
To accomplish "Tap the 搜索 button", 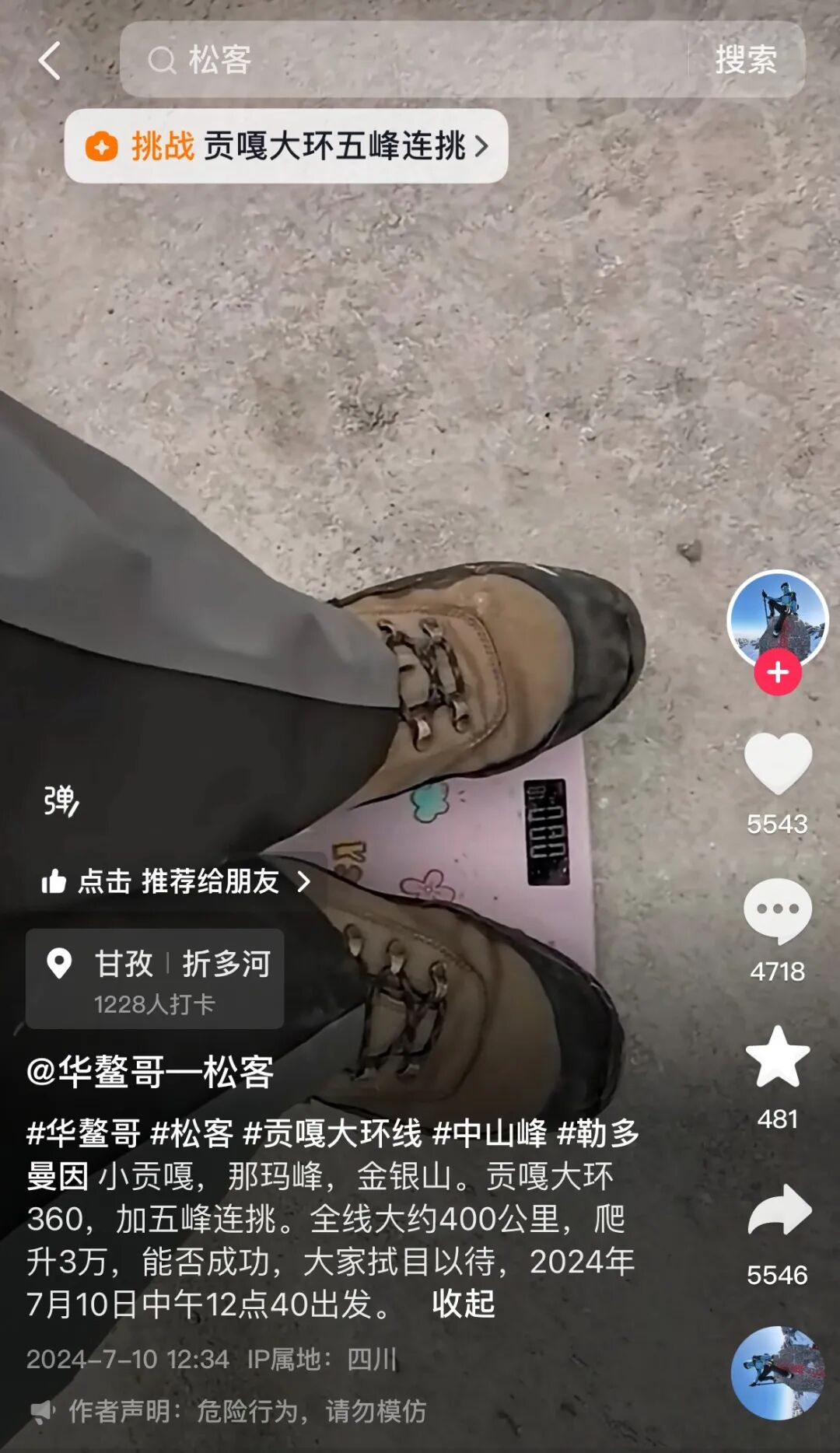I will coord(745,60).
